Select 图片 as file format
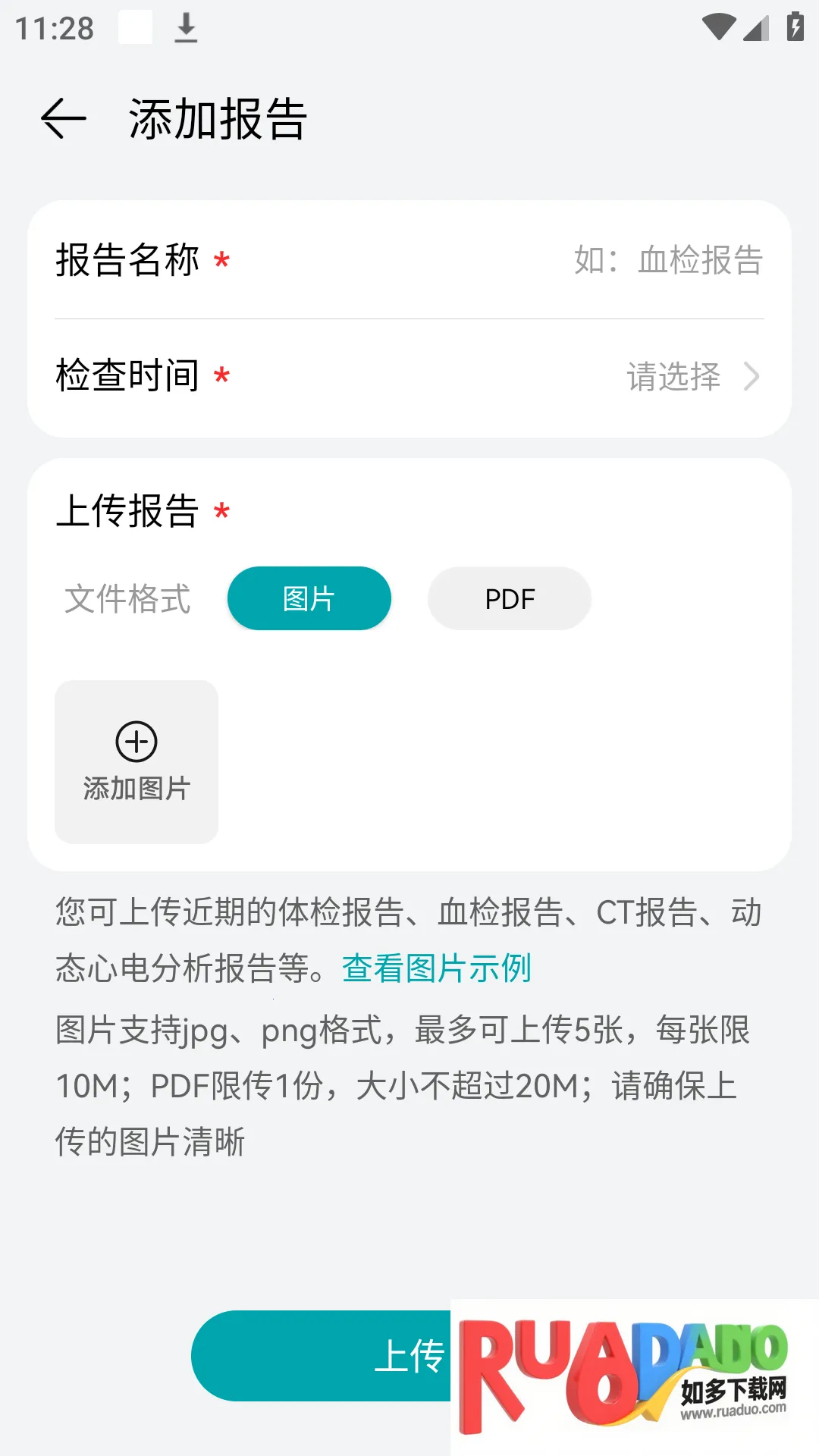The height and width of the screenshot is (1456, 819). pos(309,598)
